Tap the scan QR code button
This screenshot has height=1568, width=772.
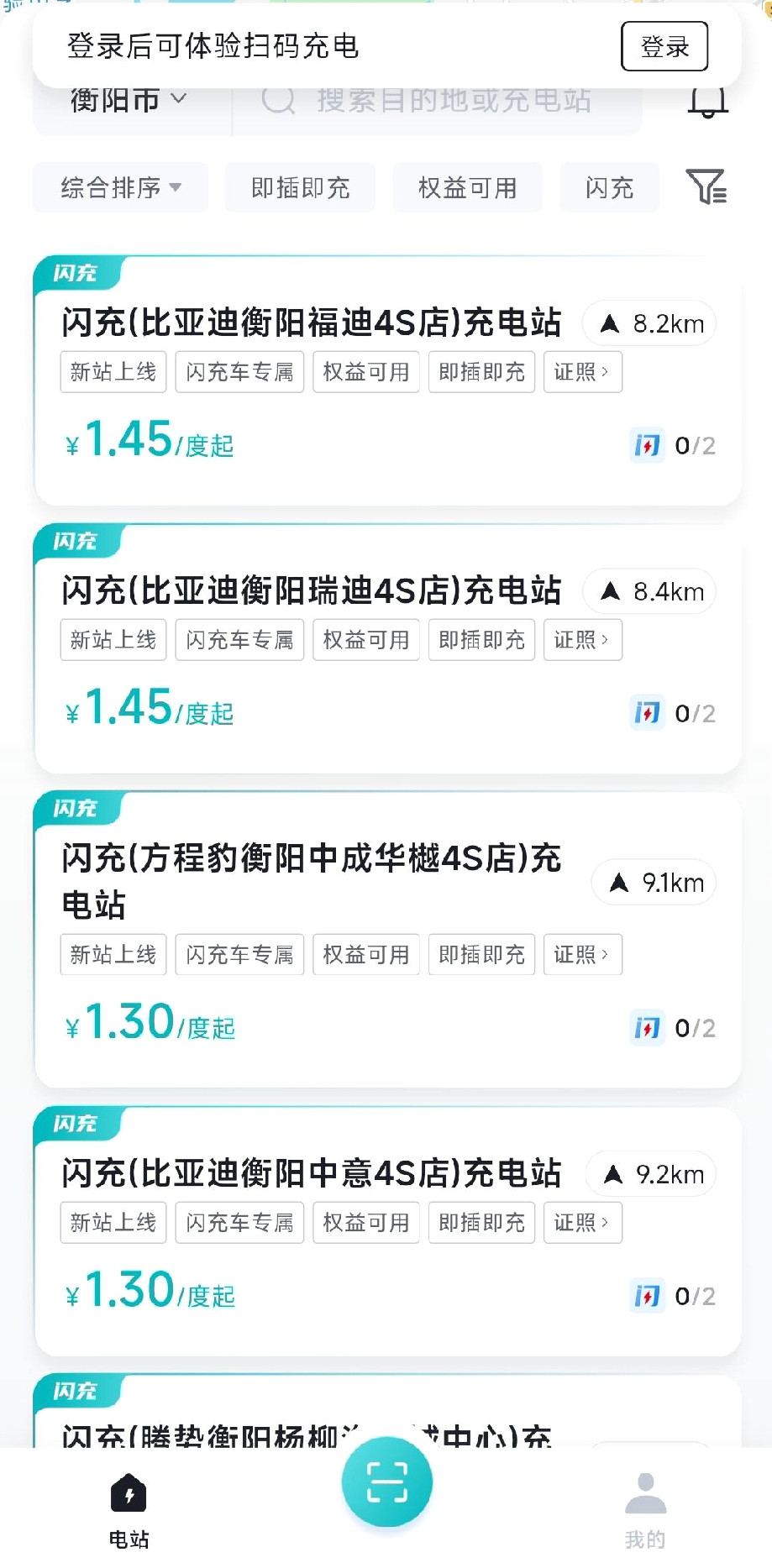click(x=386, y=1481)
